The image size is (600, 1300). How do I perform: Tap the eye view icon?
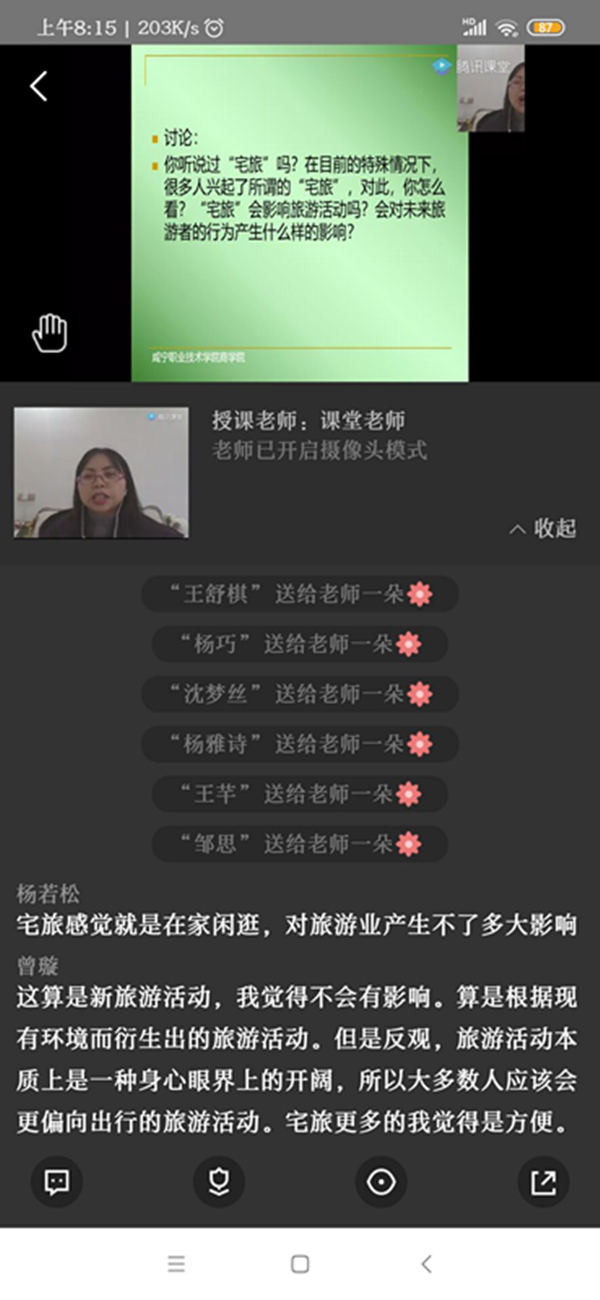coord(381,1182)
